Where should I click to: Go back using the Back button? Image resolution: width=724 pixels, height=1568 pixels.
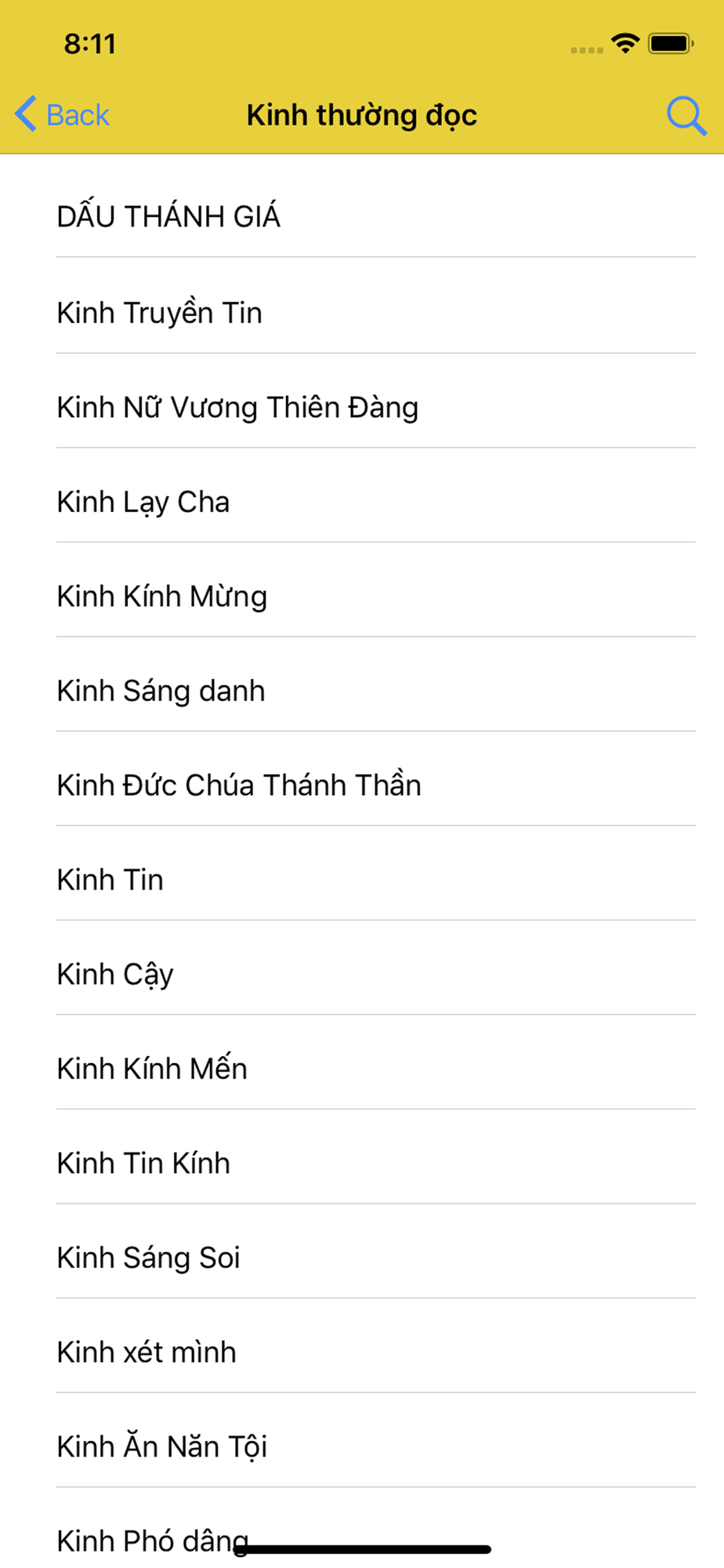pos(63,114)
